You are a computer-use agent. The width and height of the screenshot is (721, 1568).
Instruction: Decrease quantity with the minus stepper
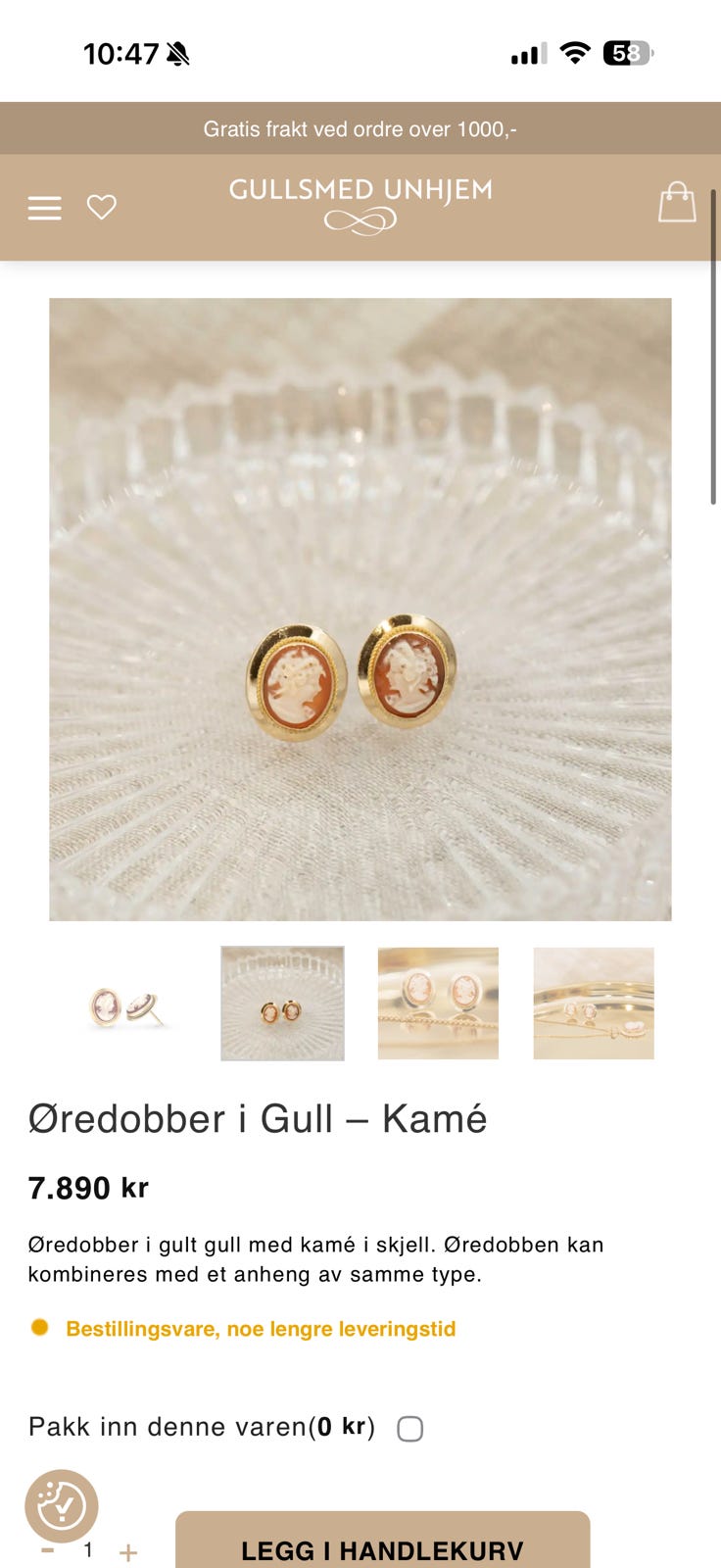pos(44,1551)
